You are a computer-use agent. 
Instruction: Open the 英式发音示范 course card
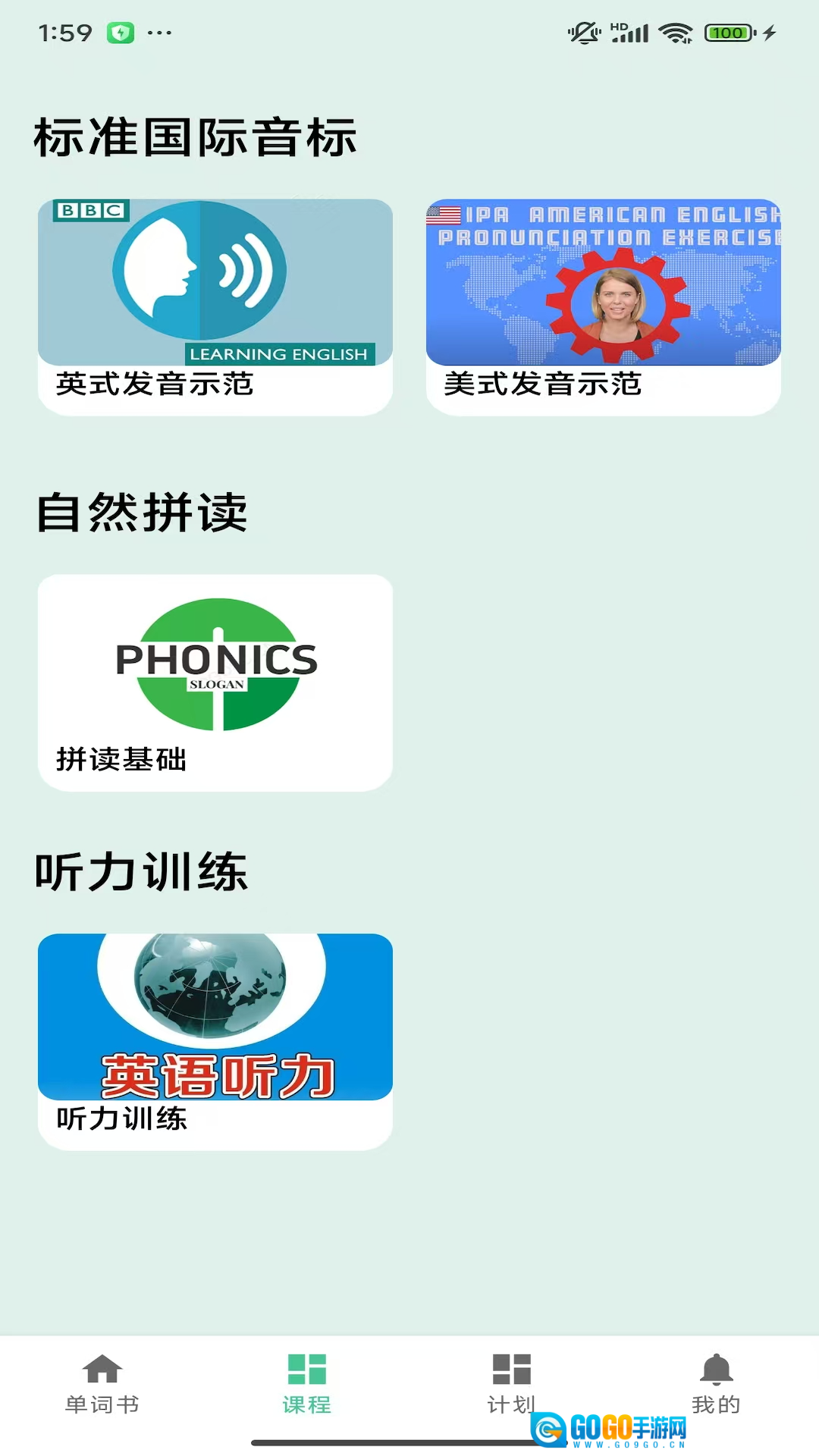(x=215, y=306)
